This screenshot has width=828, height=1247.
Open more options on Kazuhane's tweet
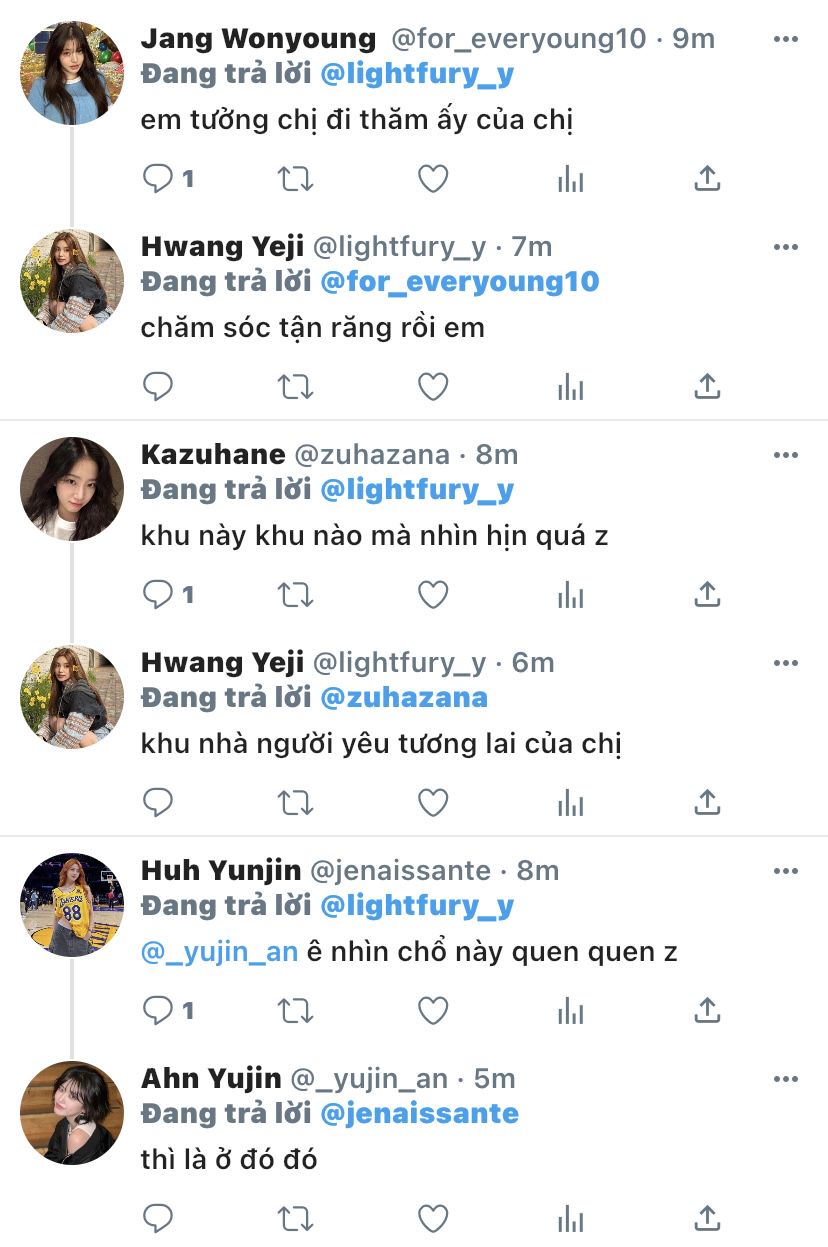click(x=786, y=455)
